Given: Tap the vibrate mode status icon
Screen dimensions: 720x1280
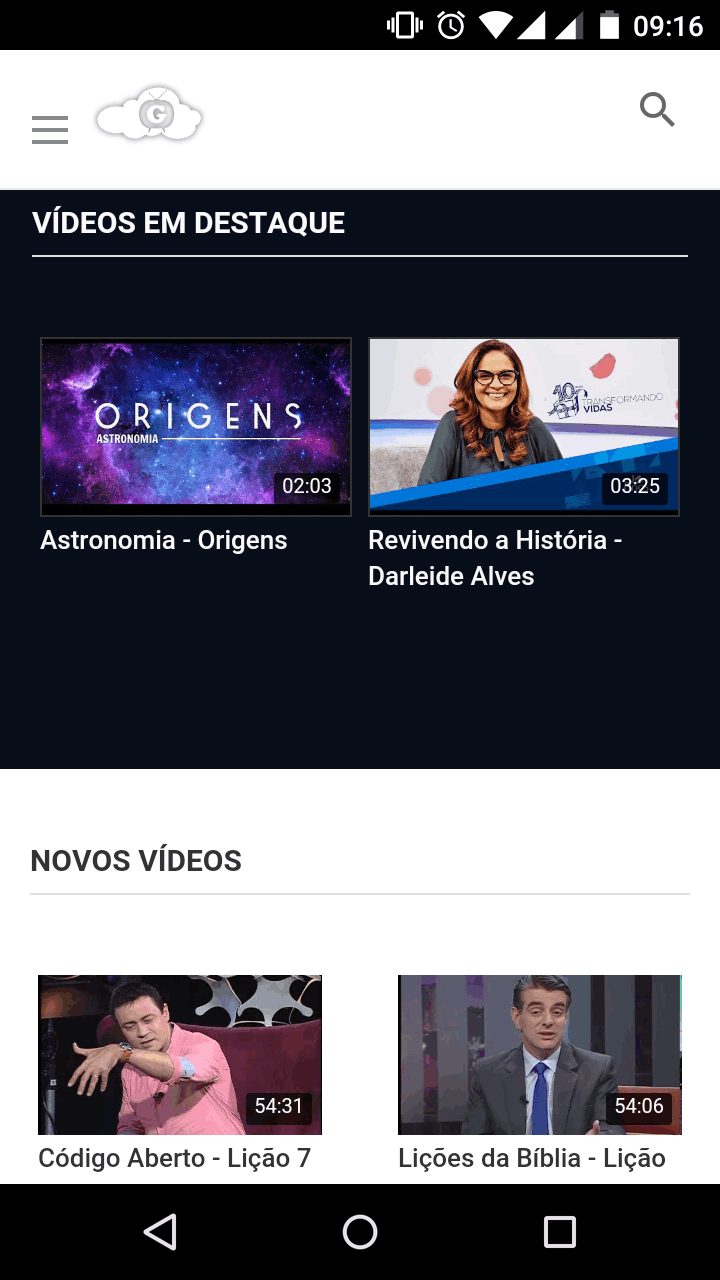Looking at the screenshot, I should 404,25.
